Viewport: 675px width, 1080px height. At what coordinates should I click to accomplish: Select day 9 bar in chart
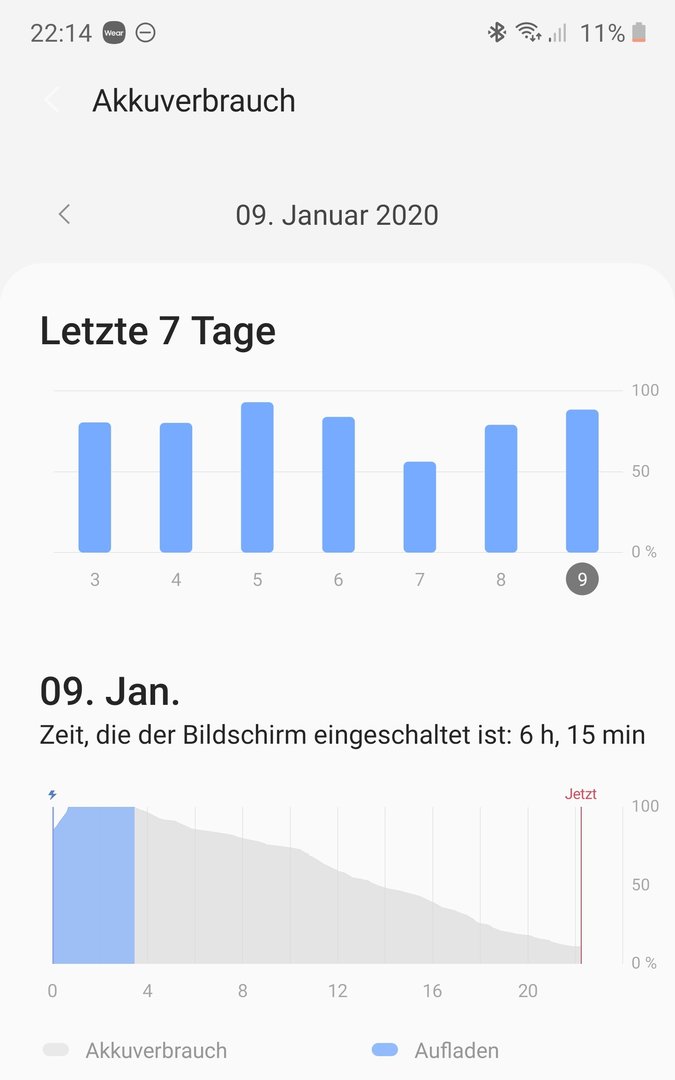pyautogui.click(x=583, y=481)
